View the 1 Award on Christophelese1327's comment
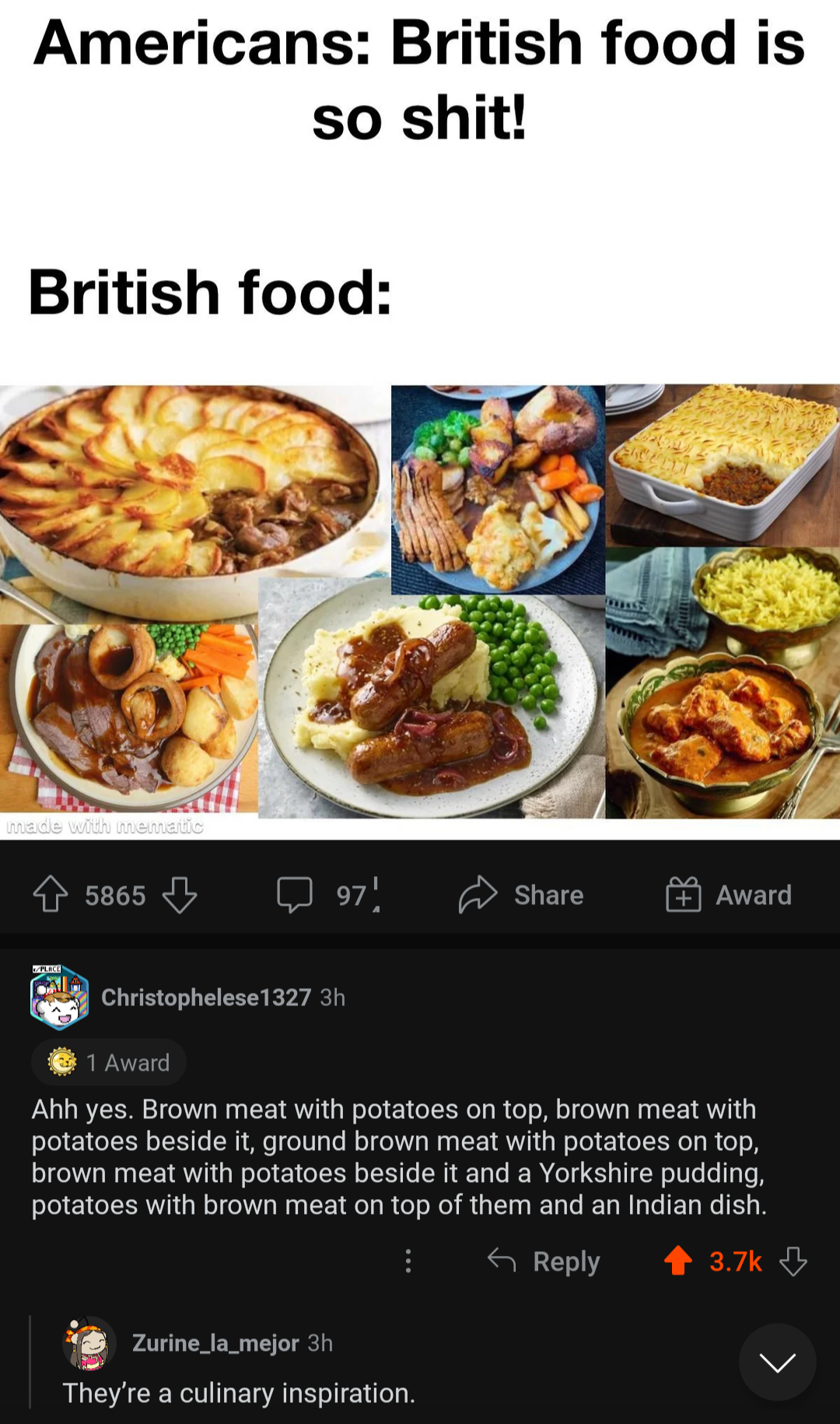Viewport: 840px width, 1424px height. tap(109, 1062)
